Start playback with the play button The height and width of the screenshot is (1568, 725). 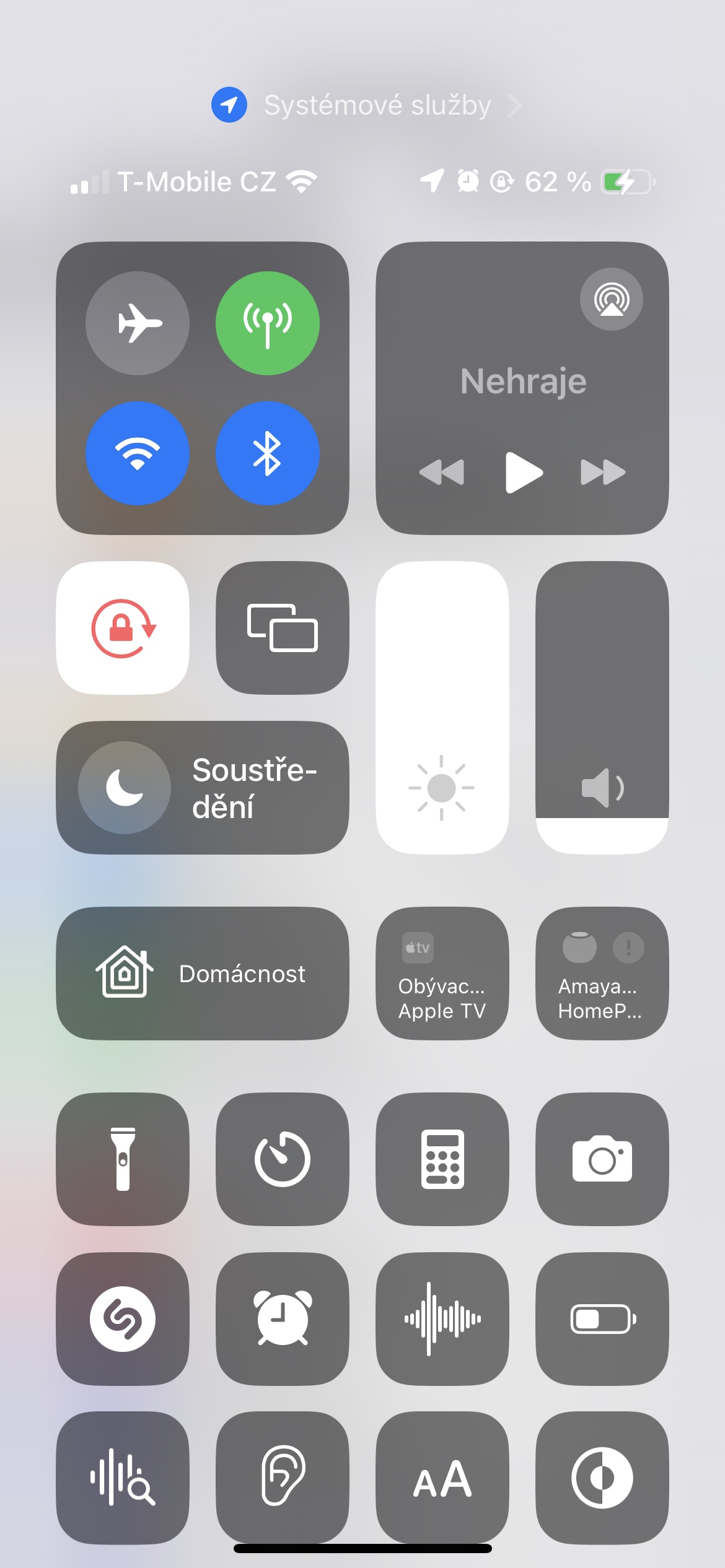tap(524, 473)
